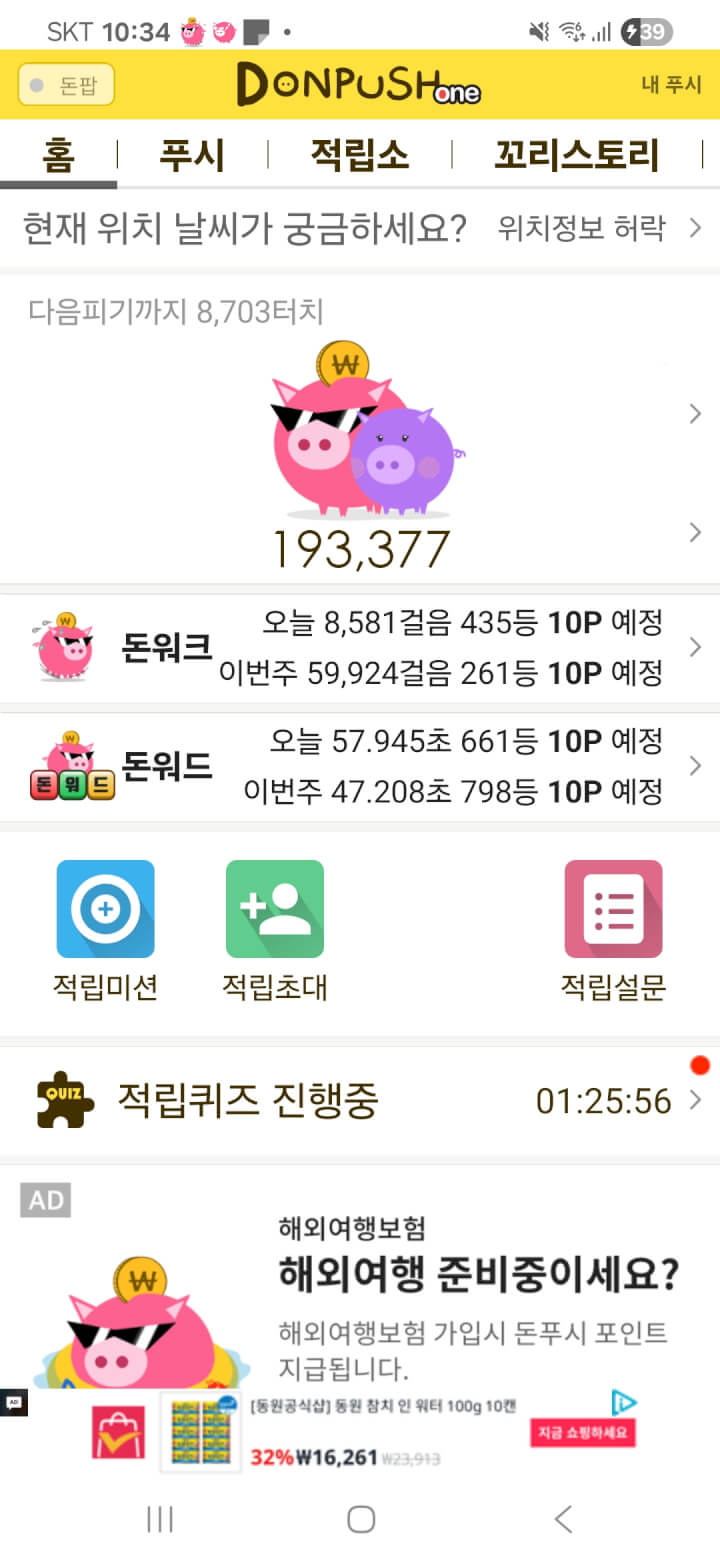This screenshot has width=720, height=1560.
Task: Open recent apps from navigation bar
Action: [160, 1520]
